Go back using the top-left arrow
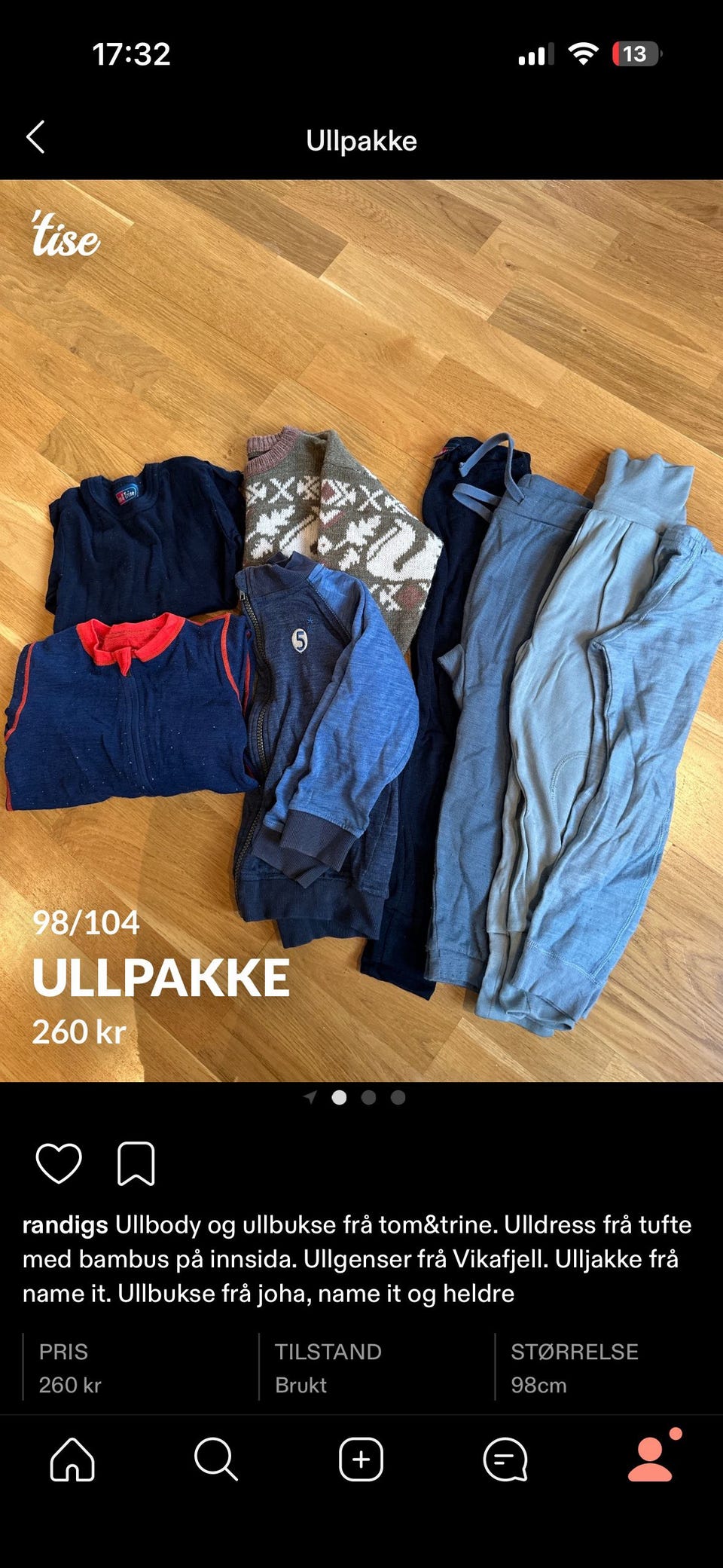Image resolution: width=723 pixels, height=1568 pixels. point(34,140)
